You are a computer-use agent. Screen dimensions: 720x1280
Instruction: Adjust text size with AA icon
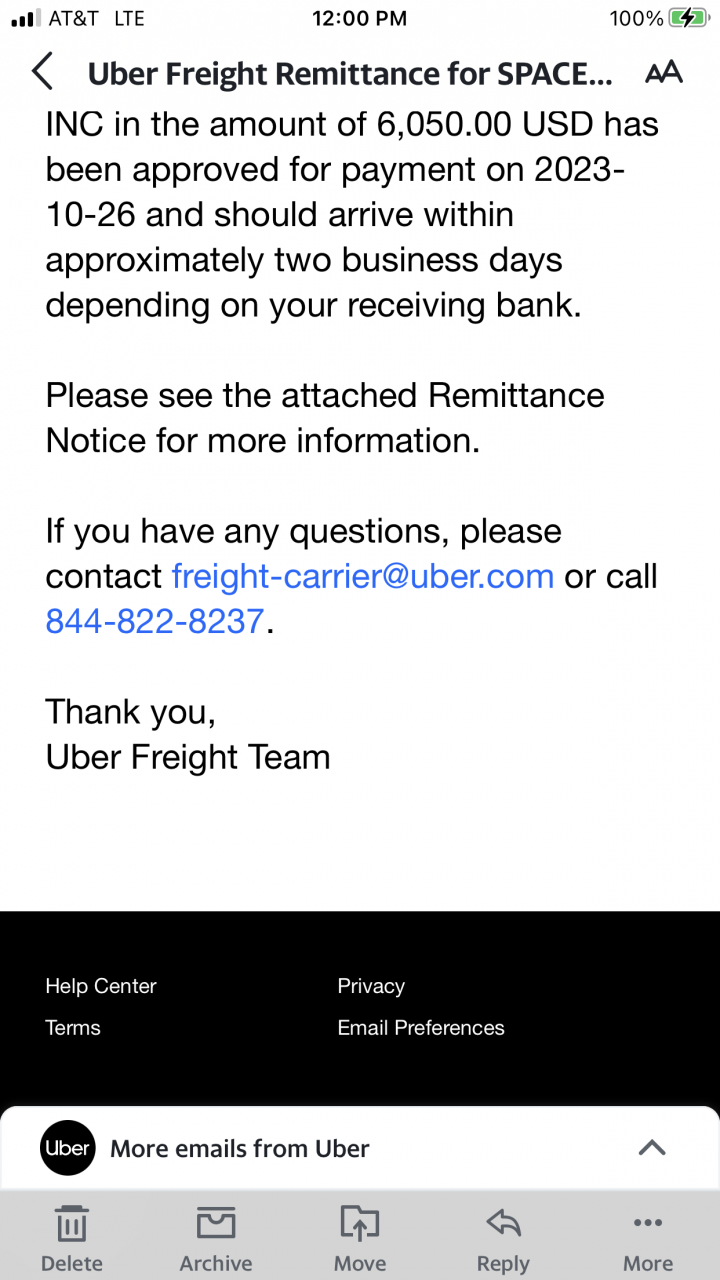coord(664,73)
